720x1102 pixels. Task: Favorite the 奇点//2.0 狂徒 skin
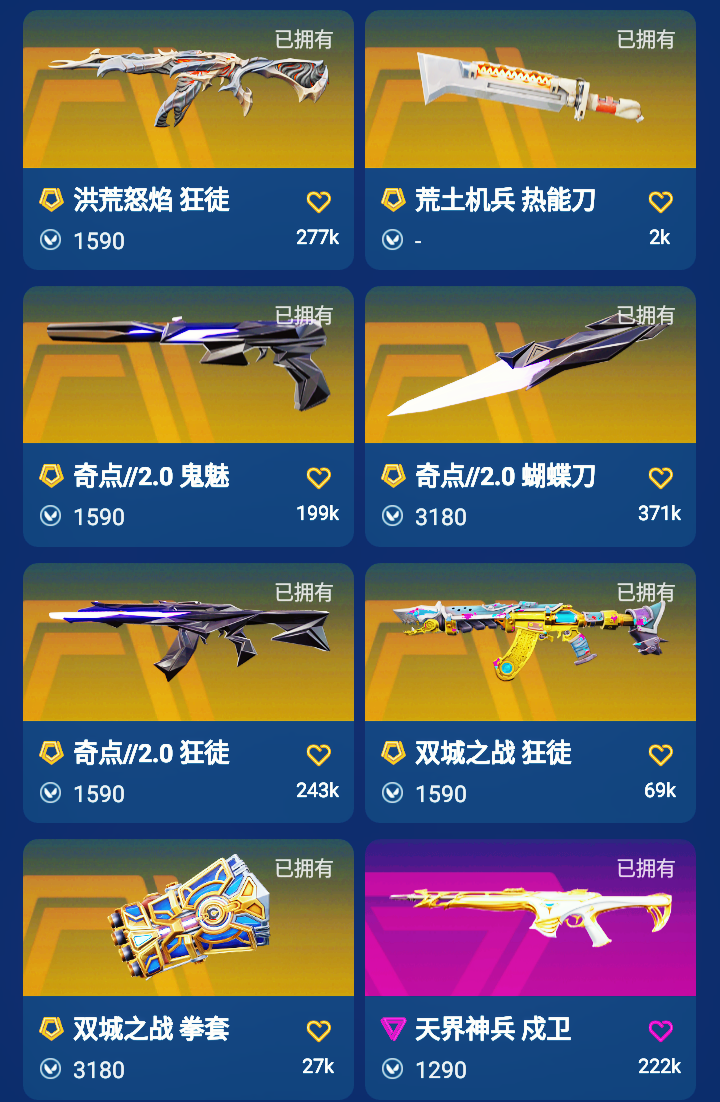point(318,755)
